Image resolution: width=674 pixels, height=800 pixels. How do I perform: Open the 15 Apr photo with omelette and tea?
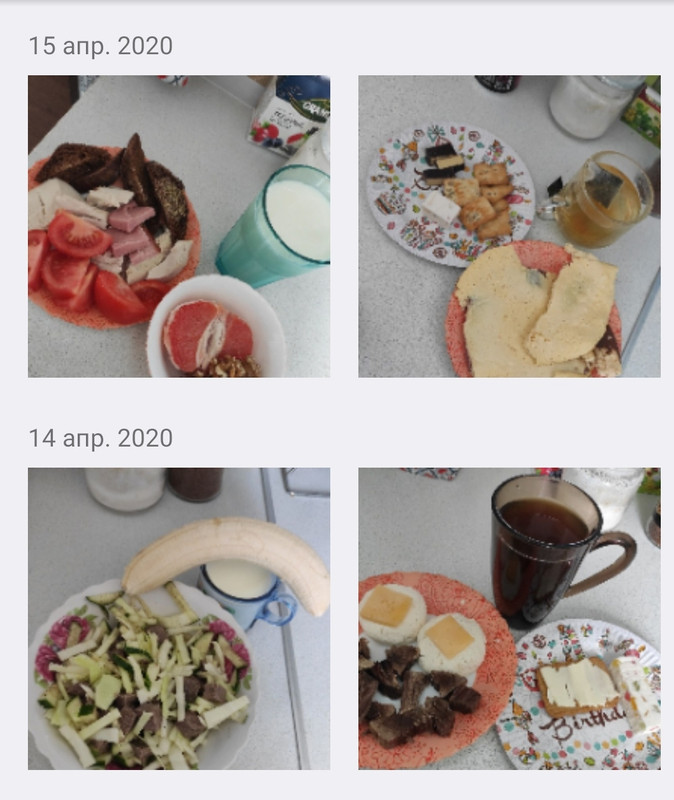coord(509,226)
